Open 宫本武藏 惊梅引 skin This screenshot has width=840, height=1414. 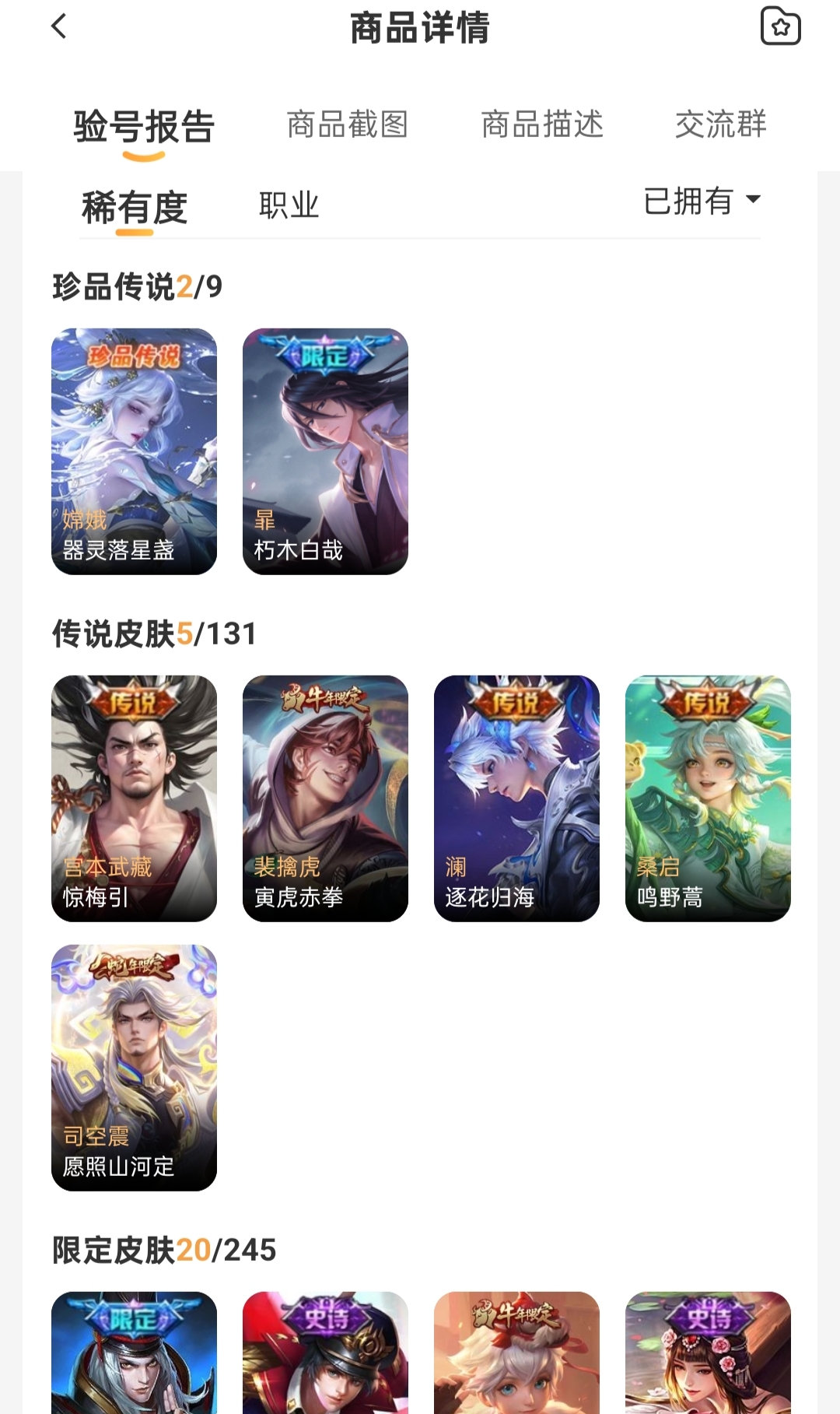point(134,798)
